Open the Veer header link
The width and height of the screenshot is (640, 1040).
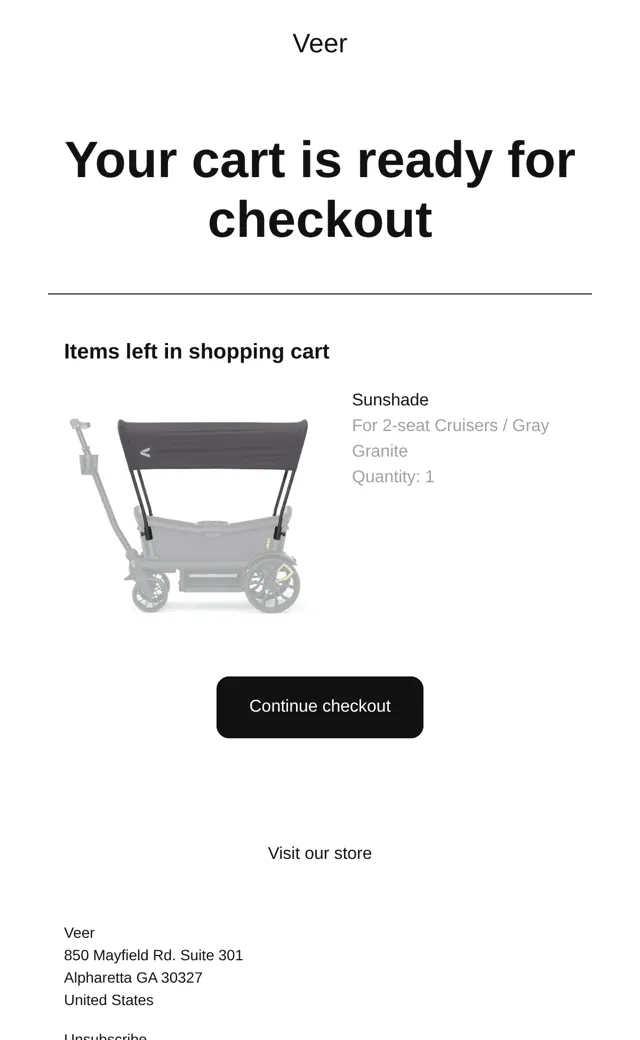[x=320, y=44]
